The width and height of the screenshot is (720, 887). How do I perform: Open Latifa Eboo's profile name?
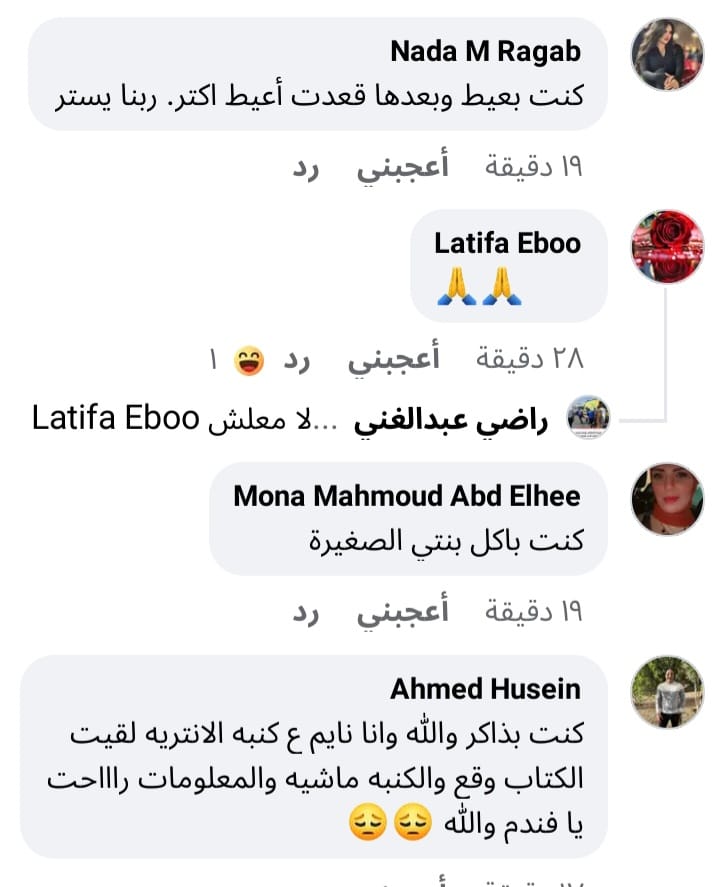click(x=507, y=243)
